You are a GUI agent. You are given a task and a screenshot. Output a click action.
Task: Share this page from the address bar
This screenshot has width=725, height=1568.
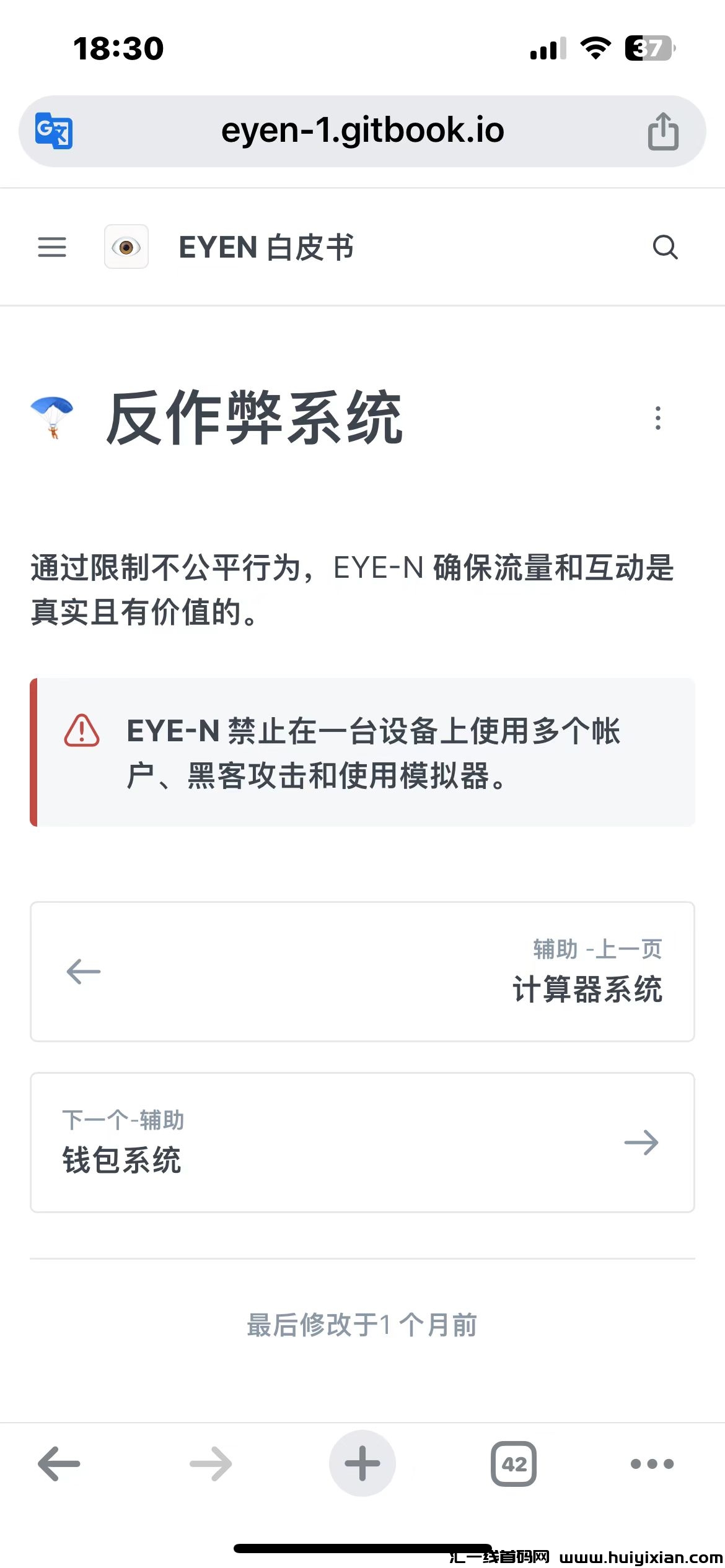(663, 131)
